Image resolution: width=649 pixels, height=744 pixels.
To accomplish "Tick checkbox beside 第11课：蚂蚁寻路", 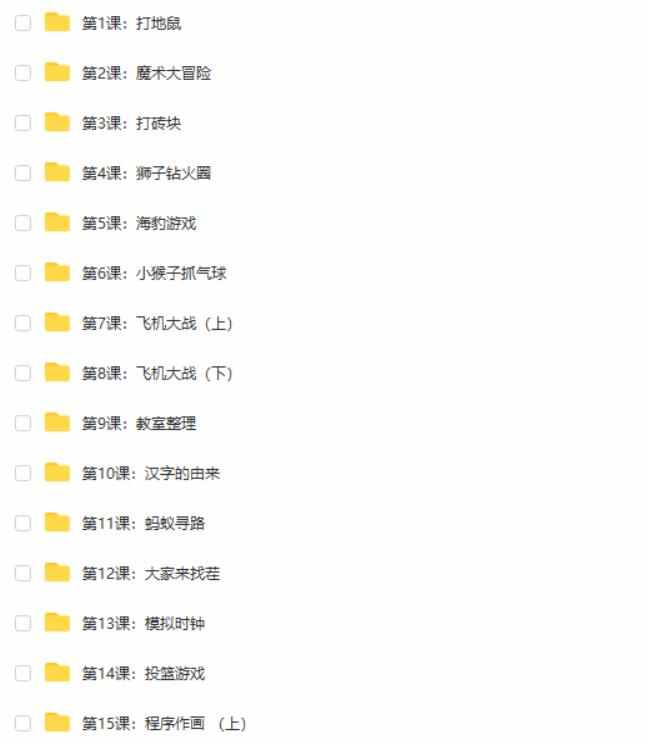I will [x=22, y=523].
